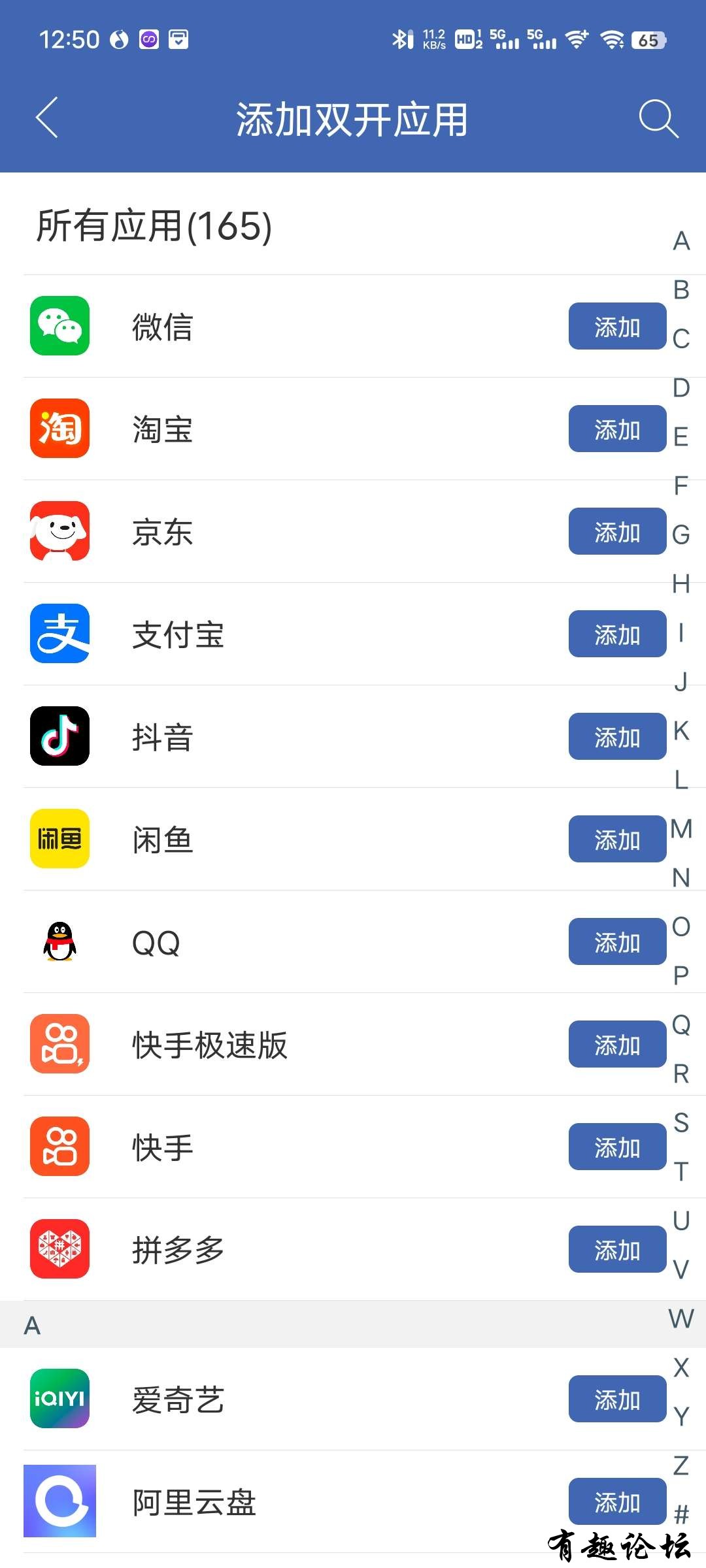Add 微信 as a dual app
This screenshot has height=1568, width=706.
click(617, 327)
